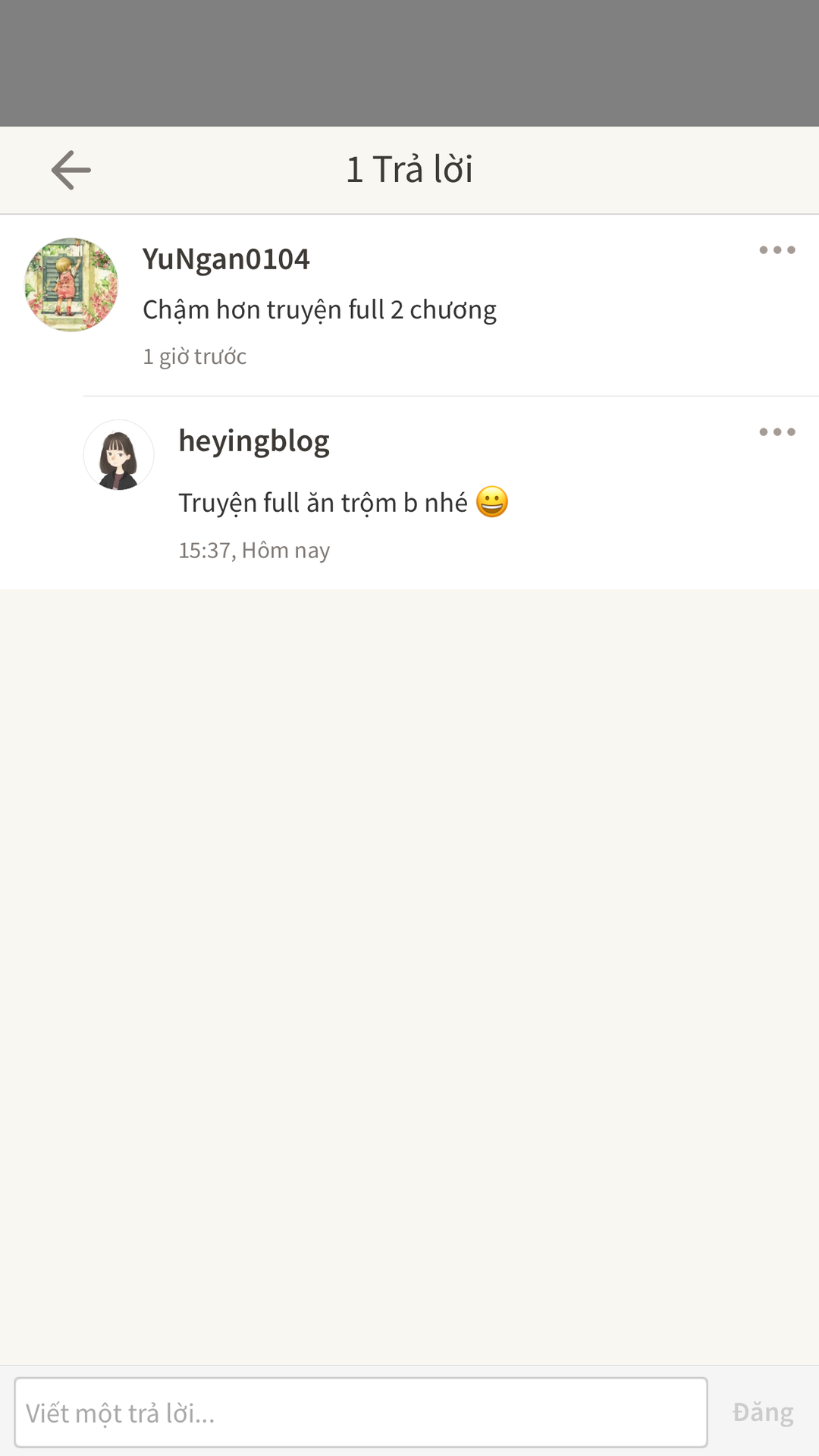Viewport: 819px width, 1456px height.
Task: Go back from the replies screen
Action: point(71,170)
